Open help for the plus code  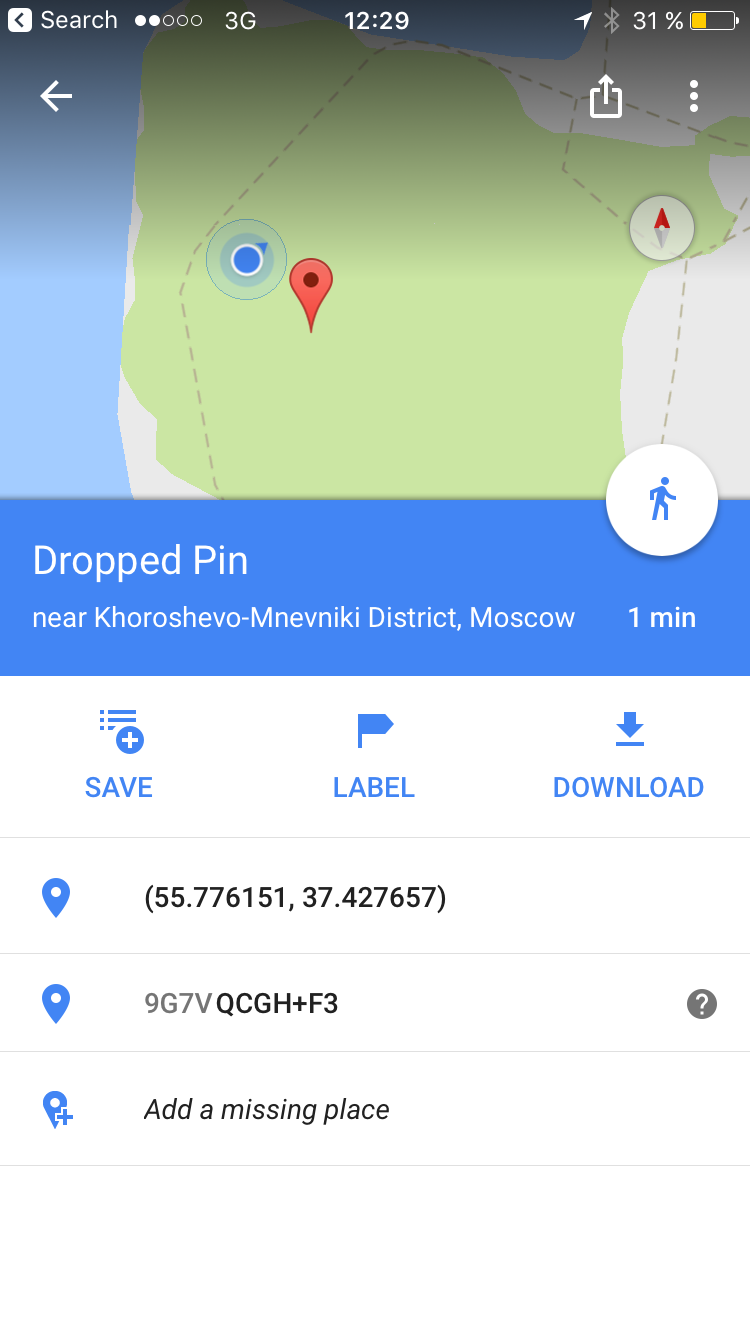[702, 1003]
